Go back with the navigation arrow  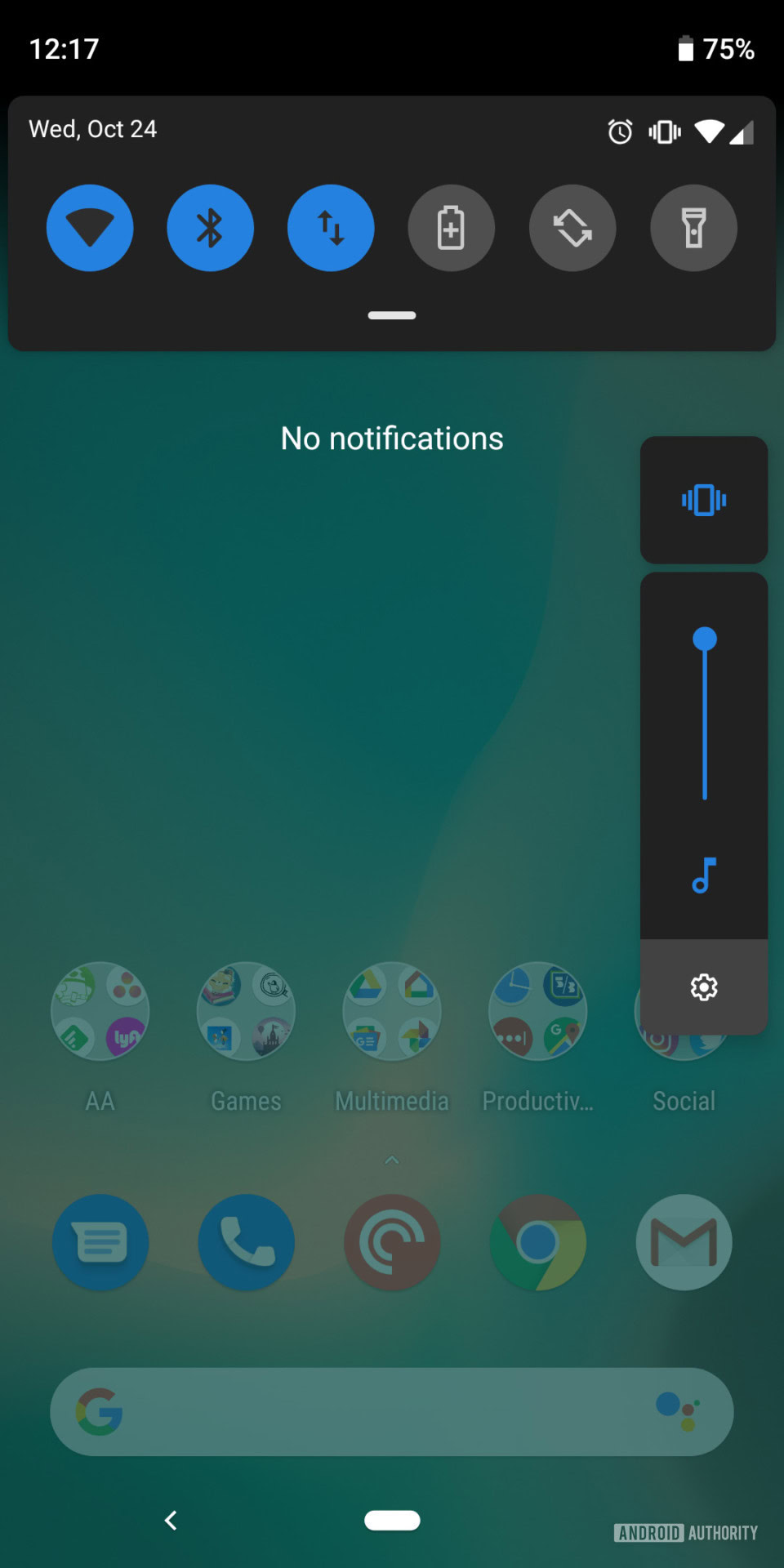click(x=171, y=1520)
